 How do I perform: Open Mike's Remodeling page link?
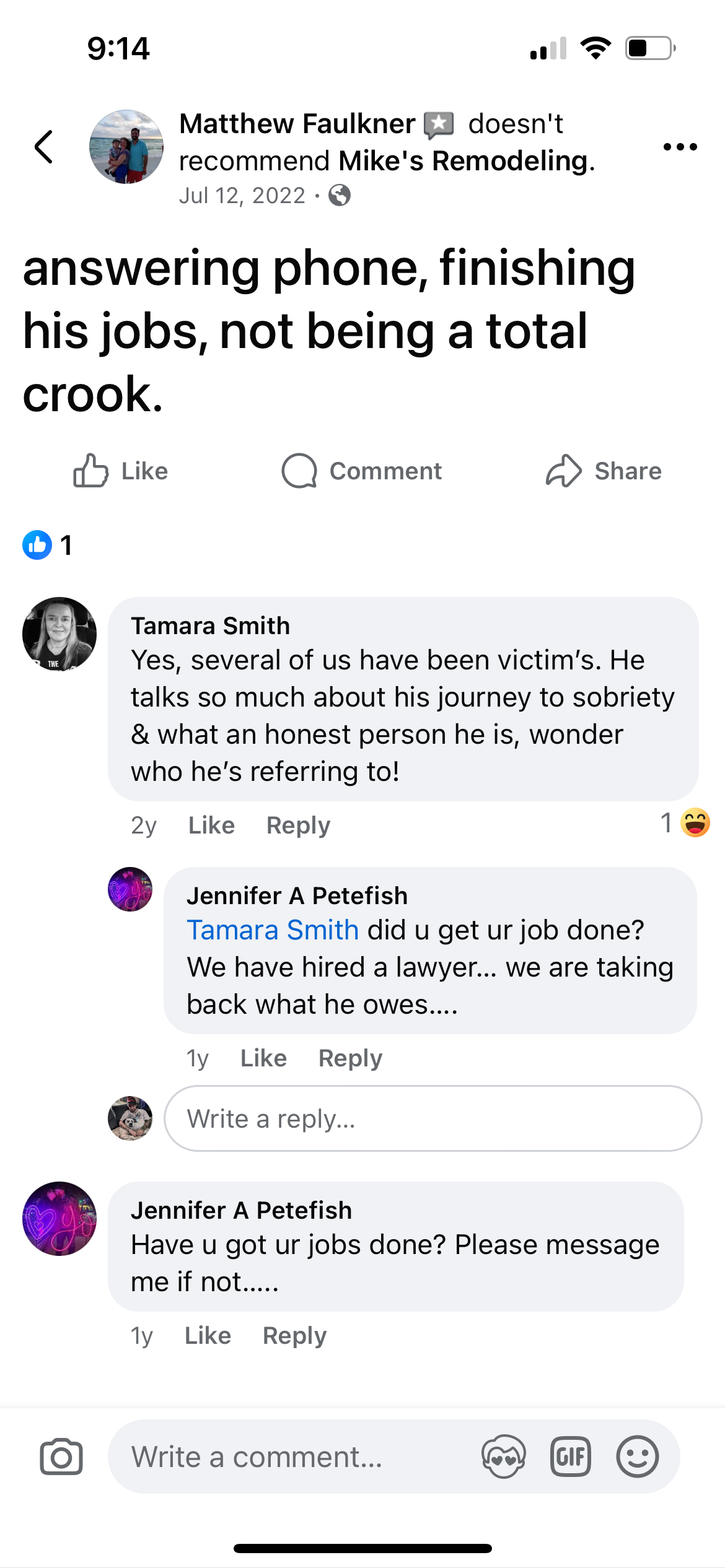click(463, 161)
